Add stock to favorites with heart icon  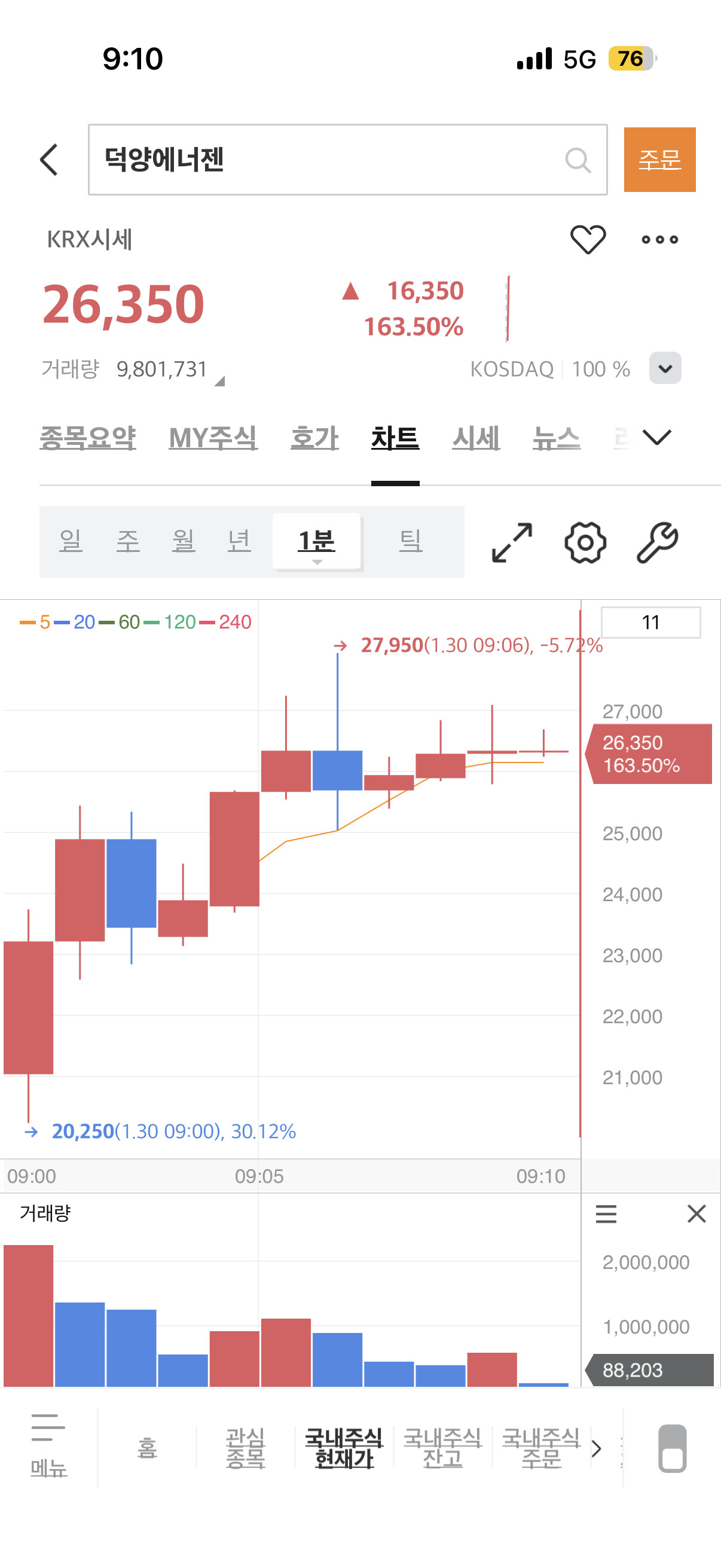click(588, 239)
